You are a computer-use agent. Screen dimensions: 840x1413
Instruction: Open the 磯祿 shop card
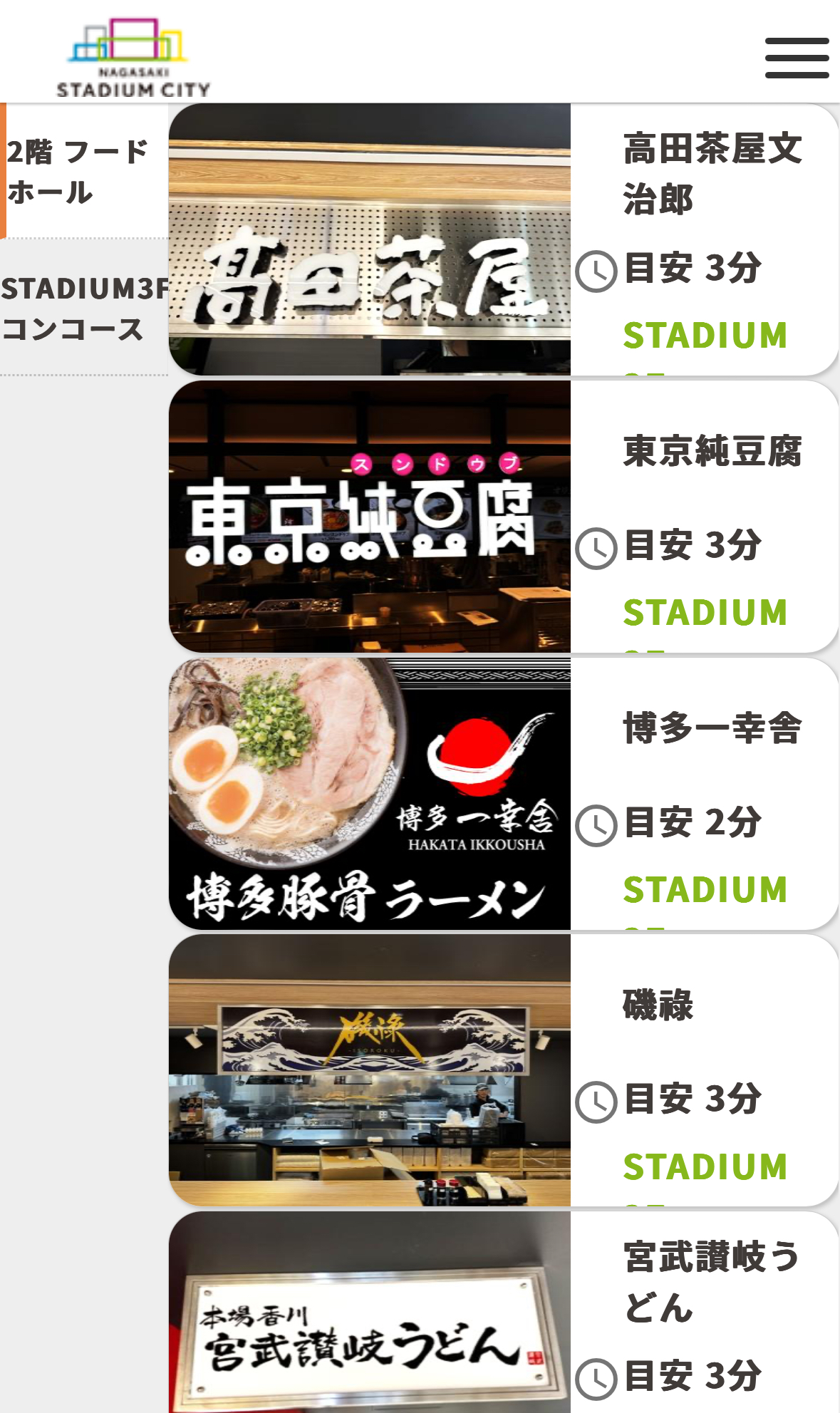click(503, 1070)
